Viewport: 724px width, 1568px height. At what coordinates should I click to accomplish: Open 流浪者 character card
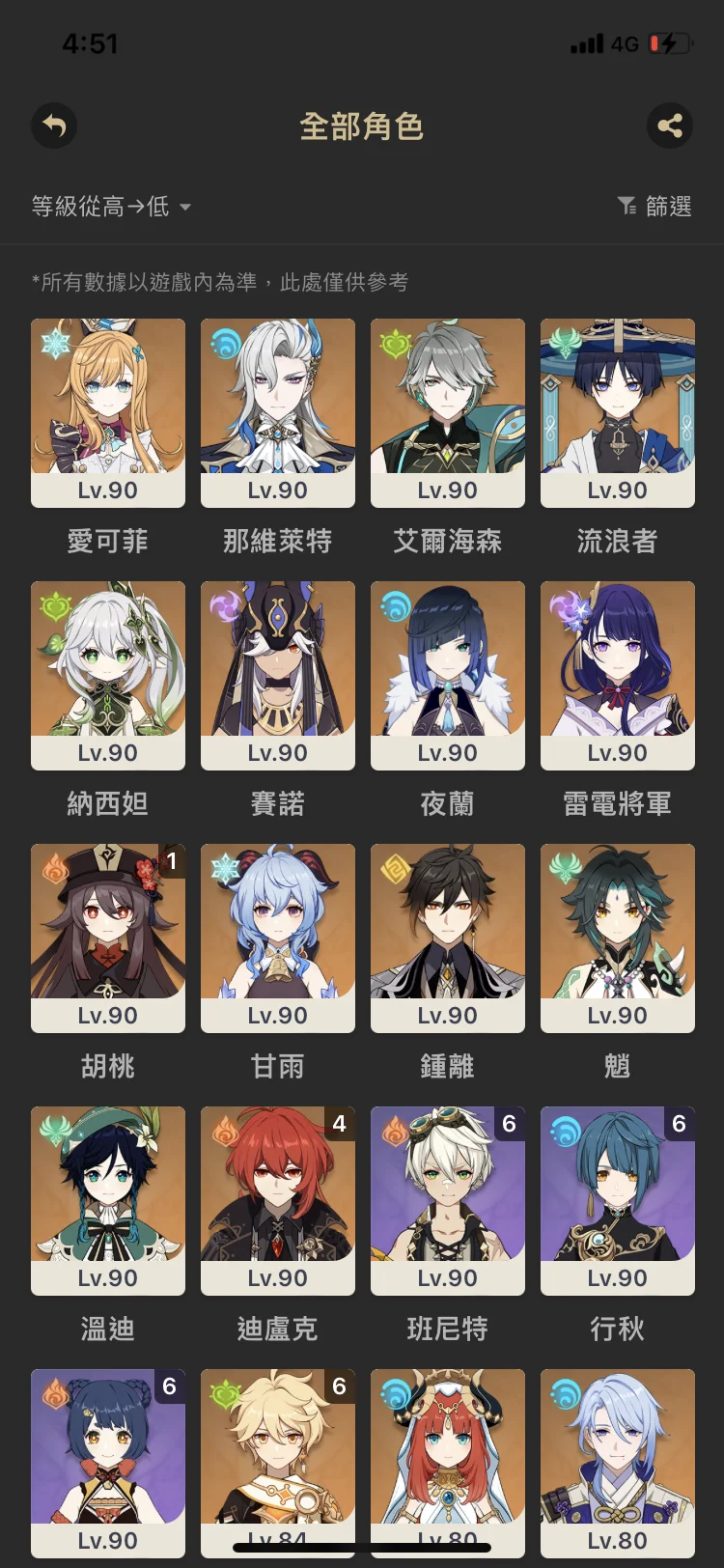point(618,412)
